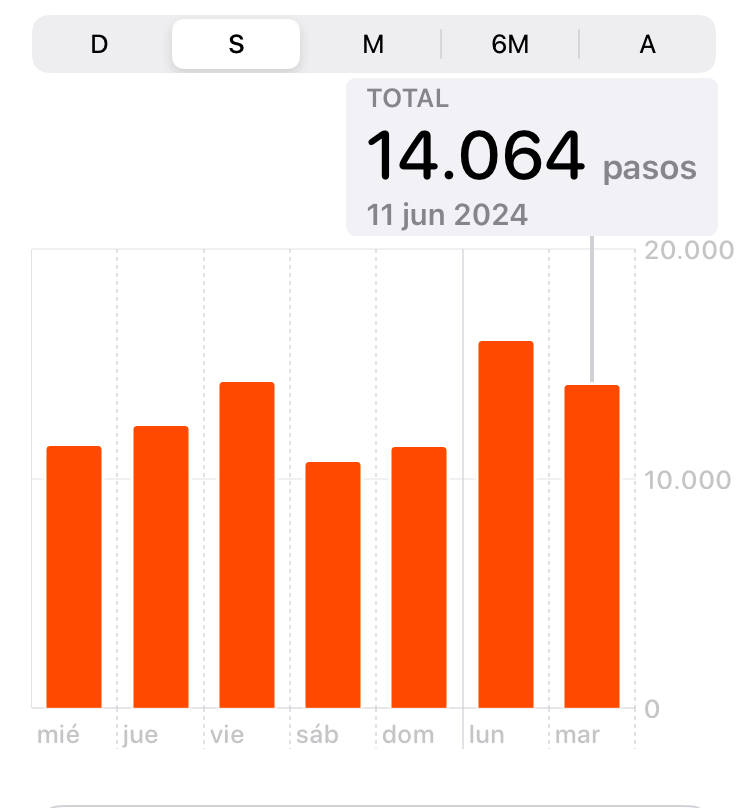Show the 6M six-month view

point(510,45)
